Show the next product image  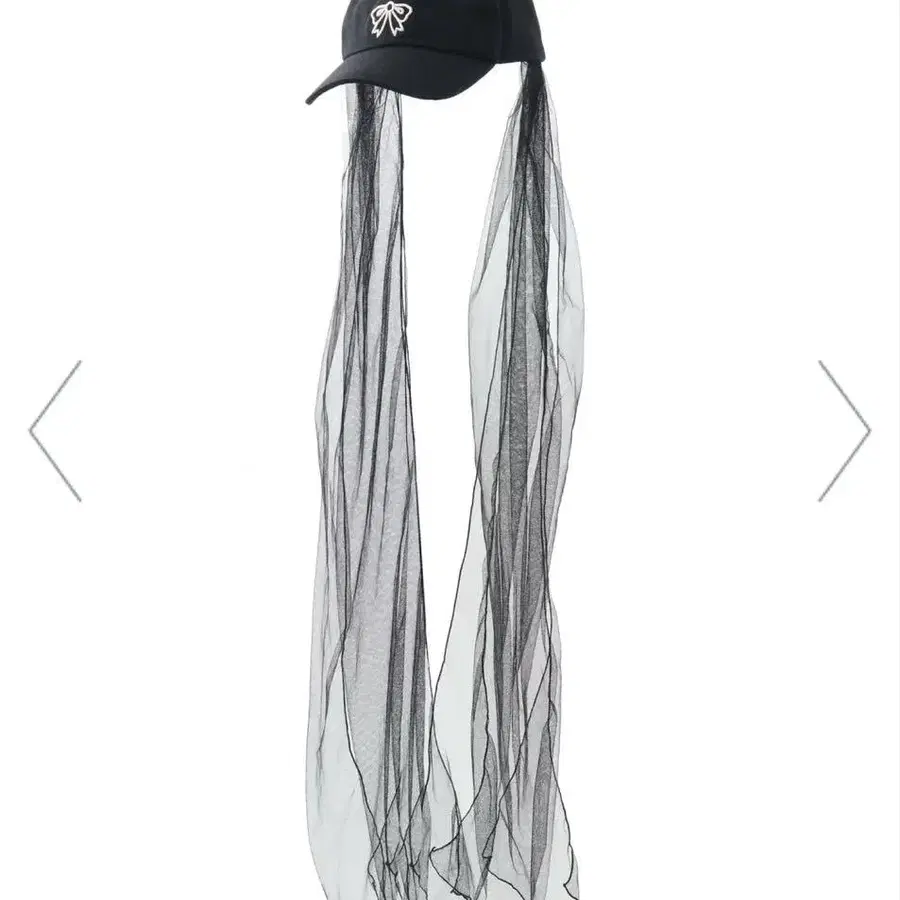click(x=844, y=431)
